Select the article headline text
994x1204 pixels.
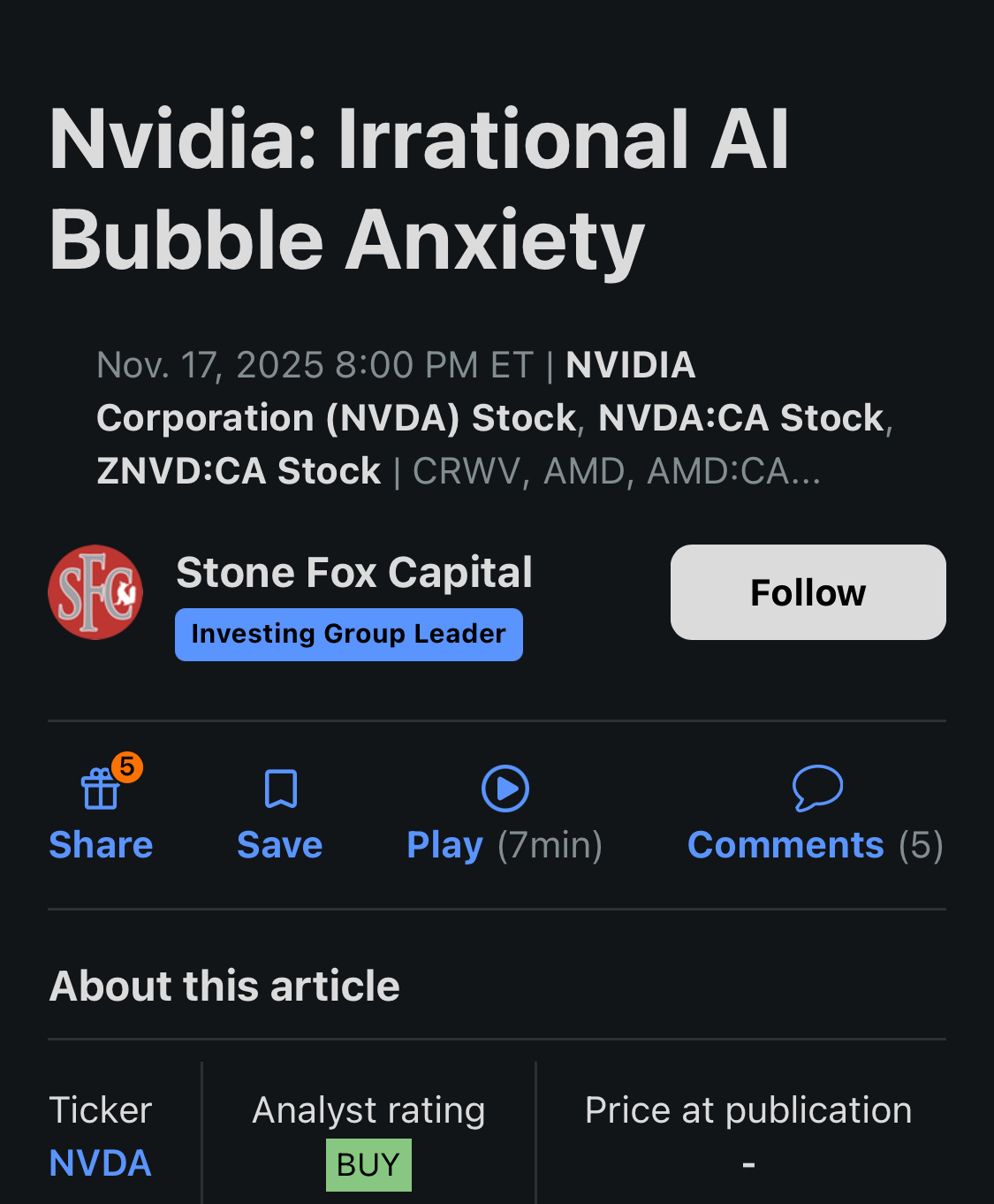pos(420,190)
